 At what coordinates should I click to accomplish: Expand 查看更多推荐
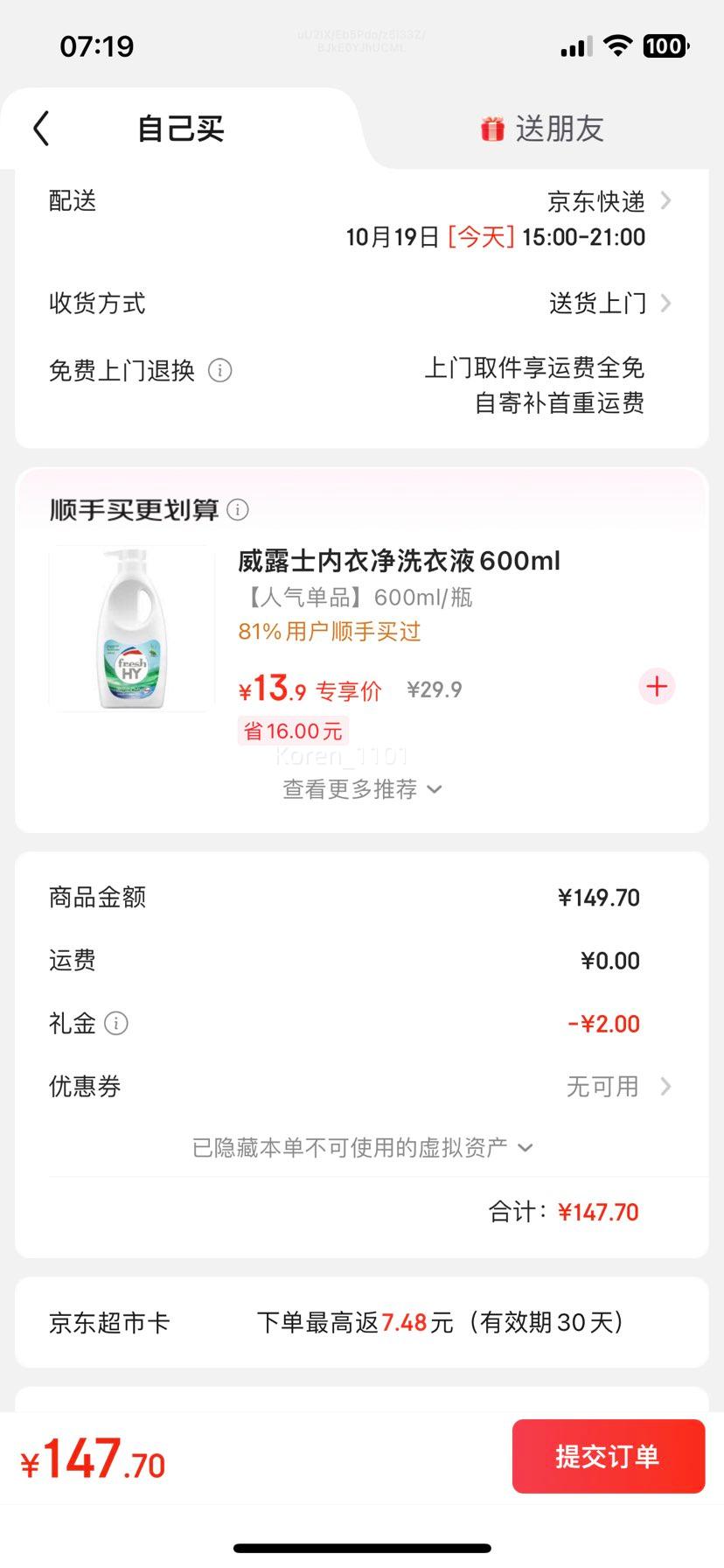click(362, 789)
